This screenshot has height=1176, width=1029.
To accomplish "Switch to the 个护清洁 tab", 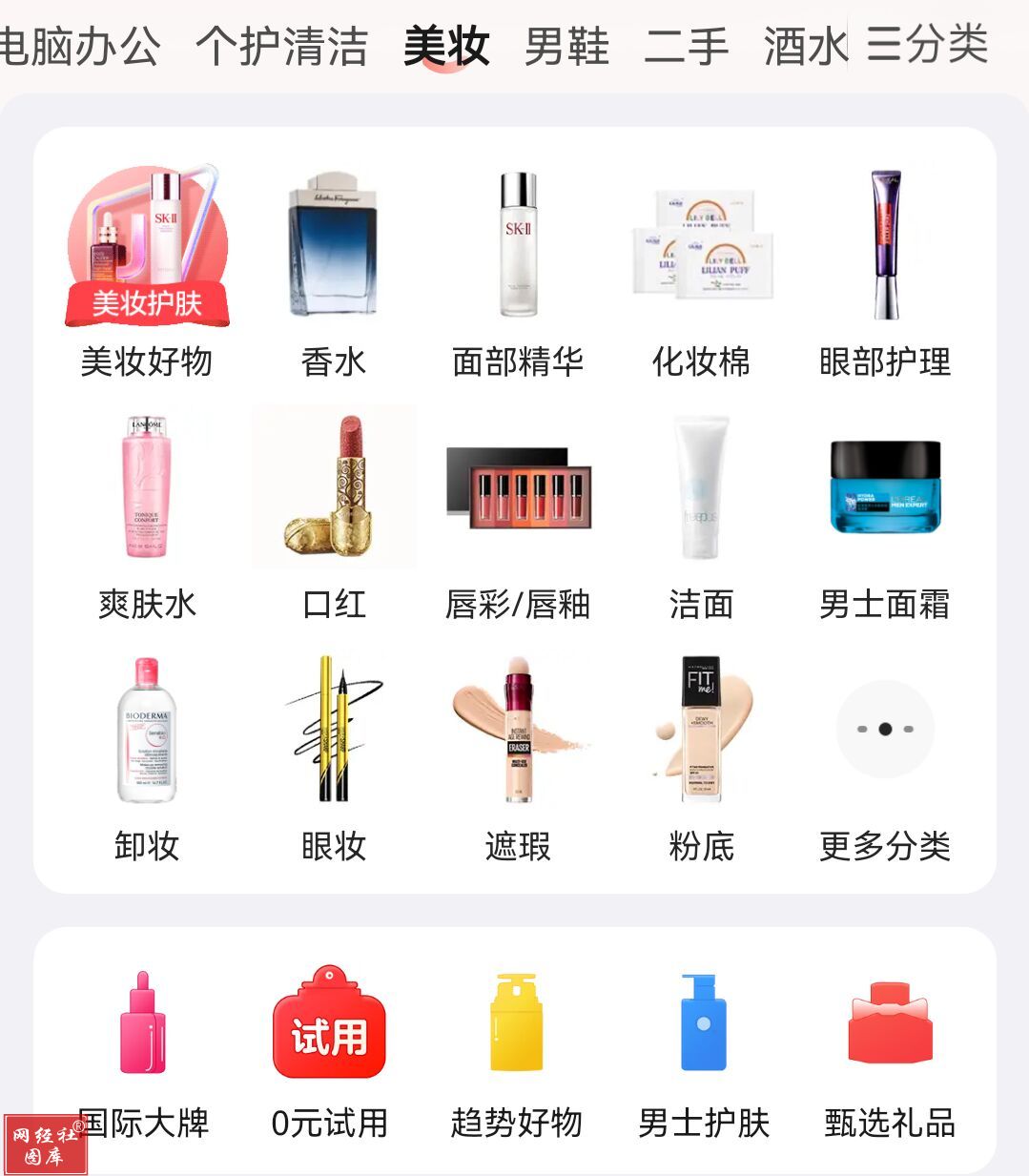I will 281,46.
